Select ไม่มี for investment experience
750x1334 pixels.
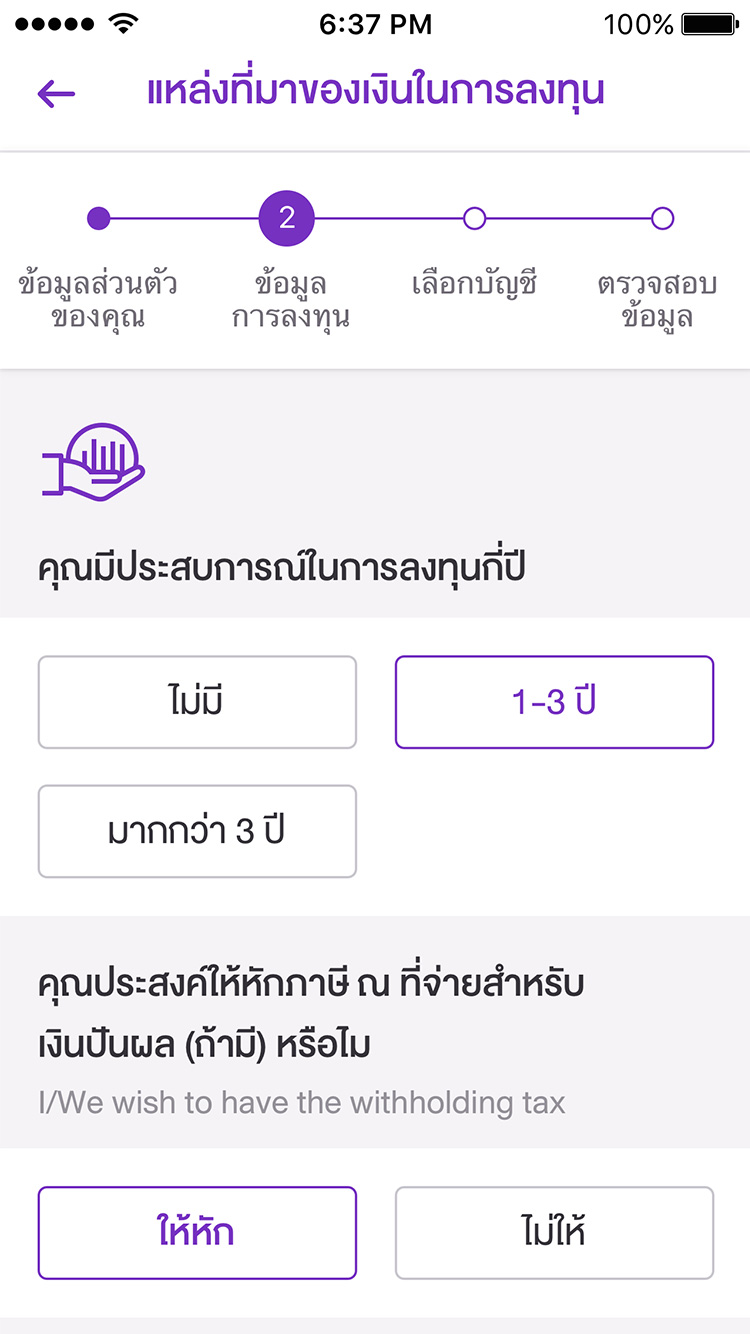pyautogui.click(x=197, y=702)
